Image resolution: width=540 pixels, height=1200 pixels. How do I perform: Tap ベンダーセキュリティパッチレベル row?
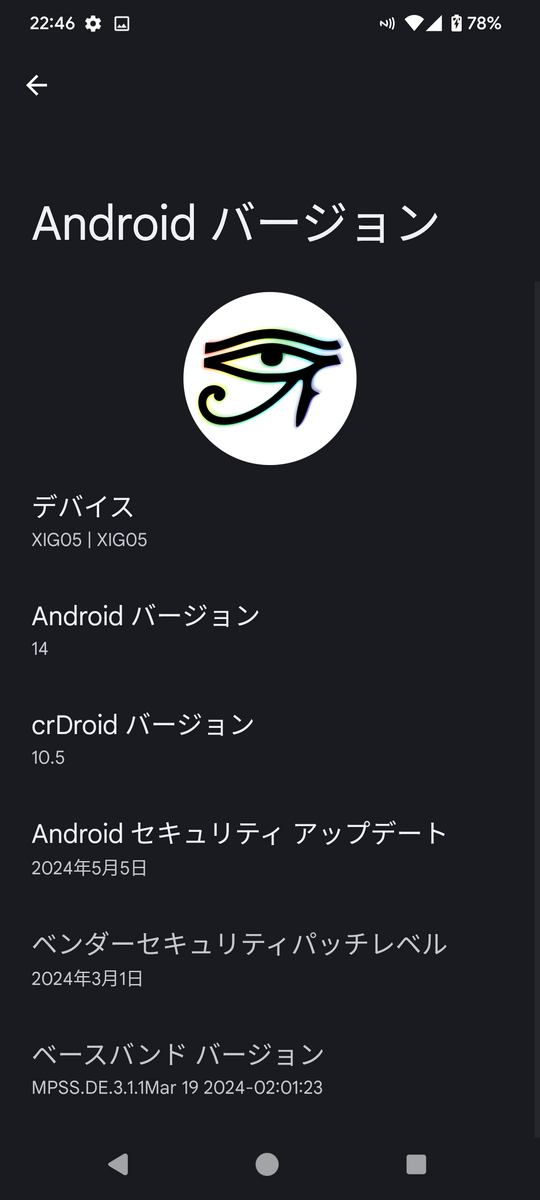[270, 959]
